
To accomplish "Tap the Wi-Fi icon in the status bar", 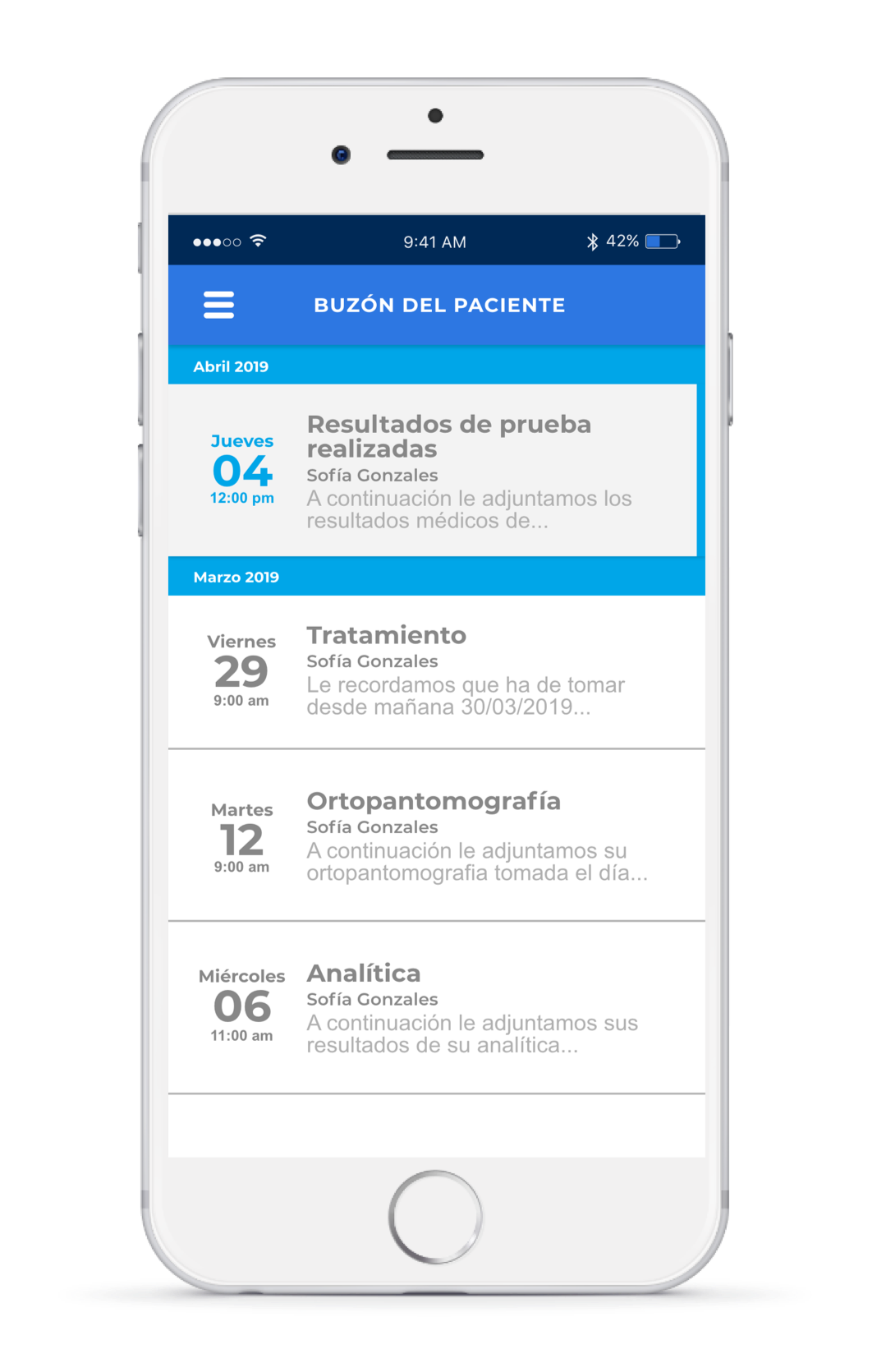I will (x=257, y=241).
